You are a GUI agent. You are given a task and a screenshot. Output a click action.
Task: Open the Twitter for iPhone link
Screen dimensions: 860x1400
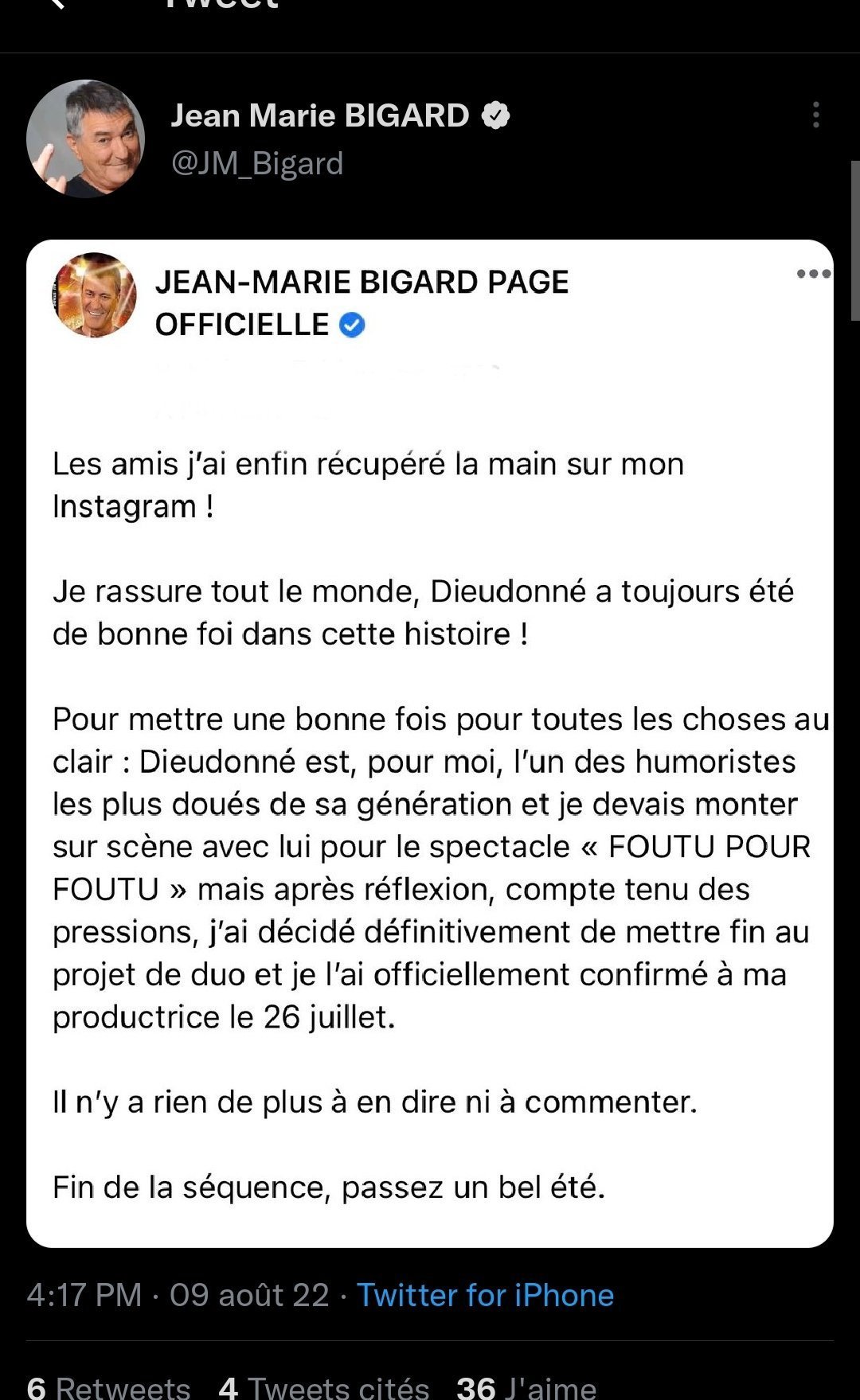click(485, 1295)
